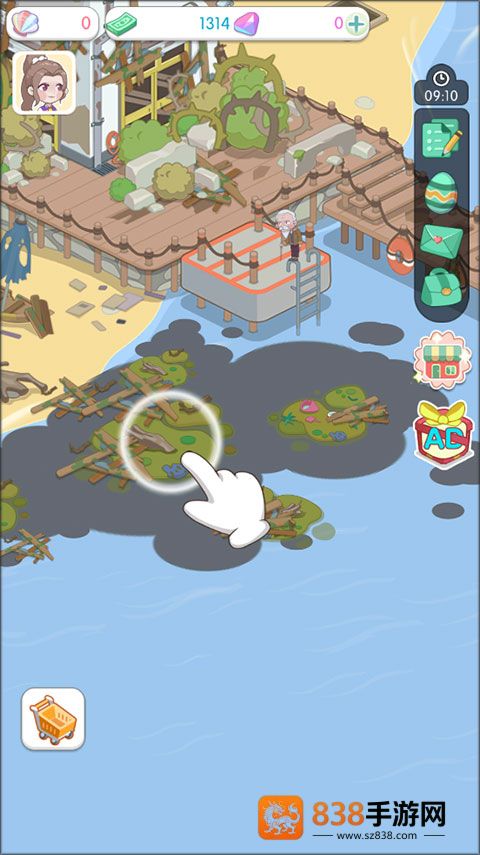This screenshot has width=480, height=855.
Task: Open the AC gift box
Action: pos(443,433)
